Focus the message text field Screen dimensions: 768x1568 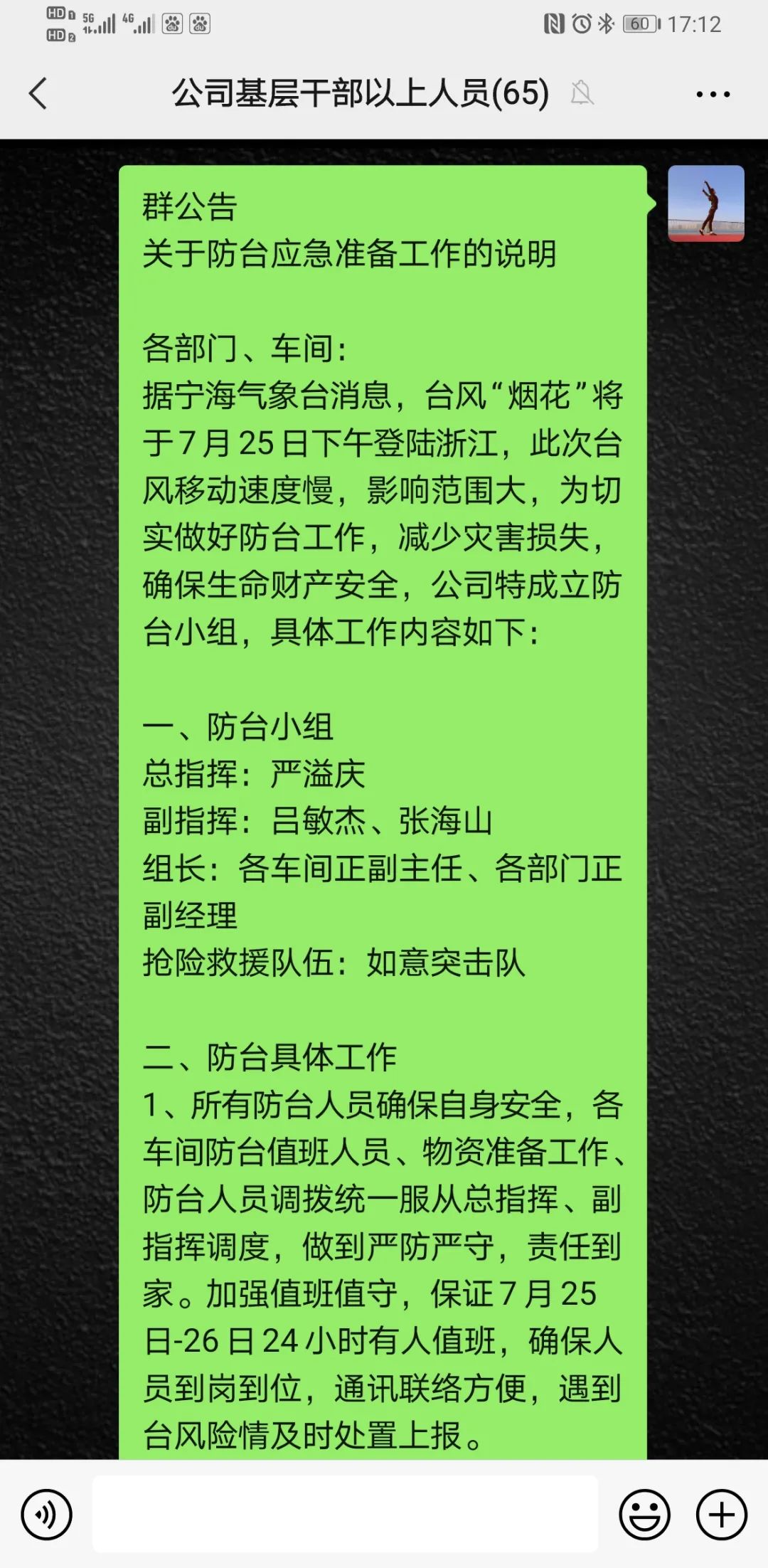[x=346, y=1513]
